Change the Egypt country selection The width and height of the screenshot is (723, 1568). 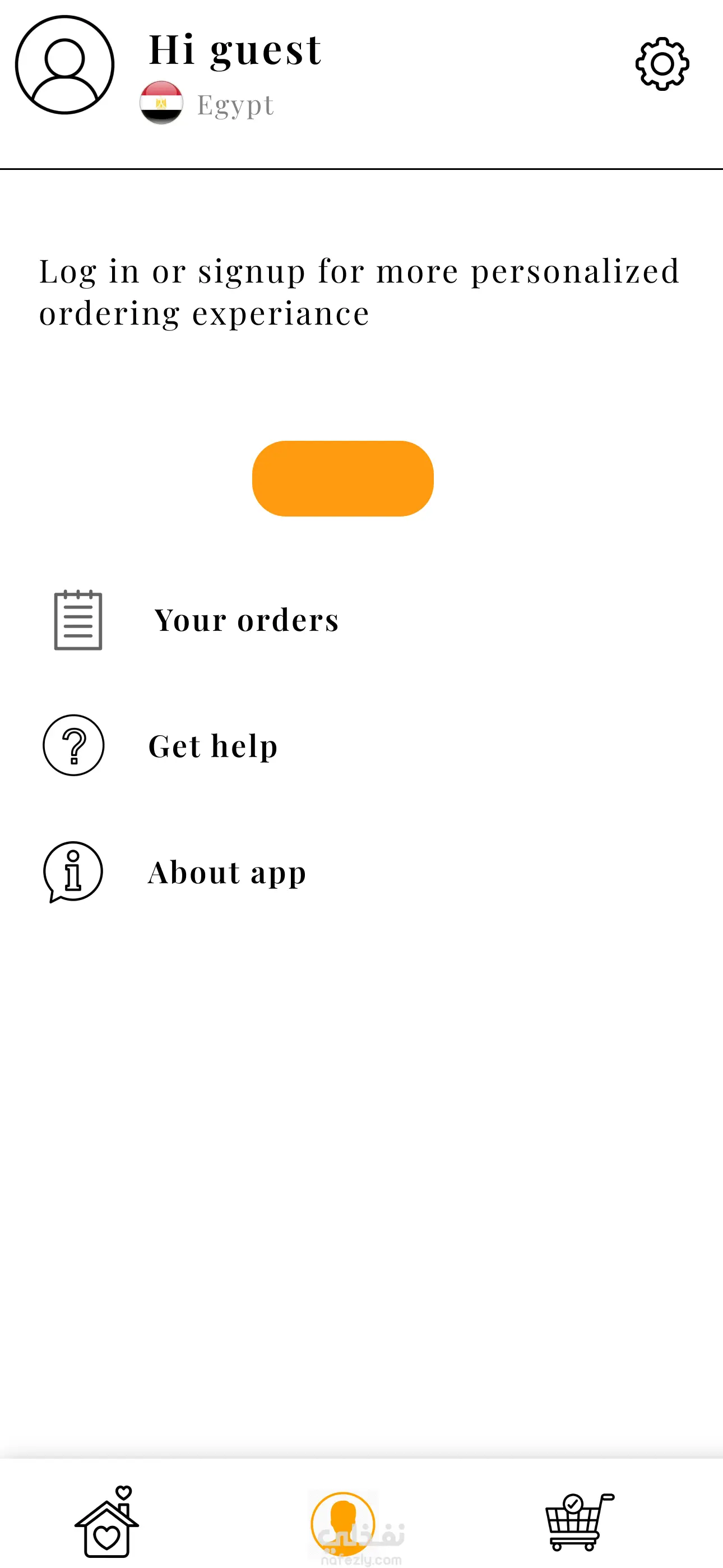(x=207, y=104)
